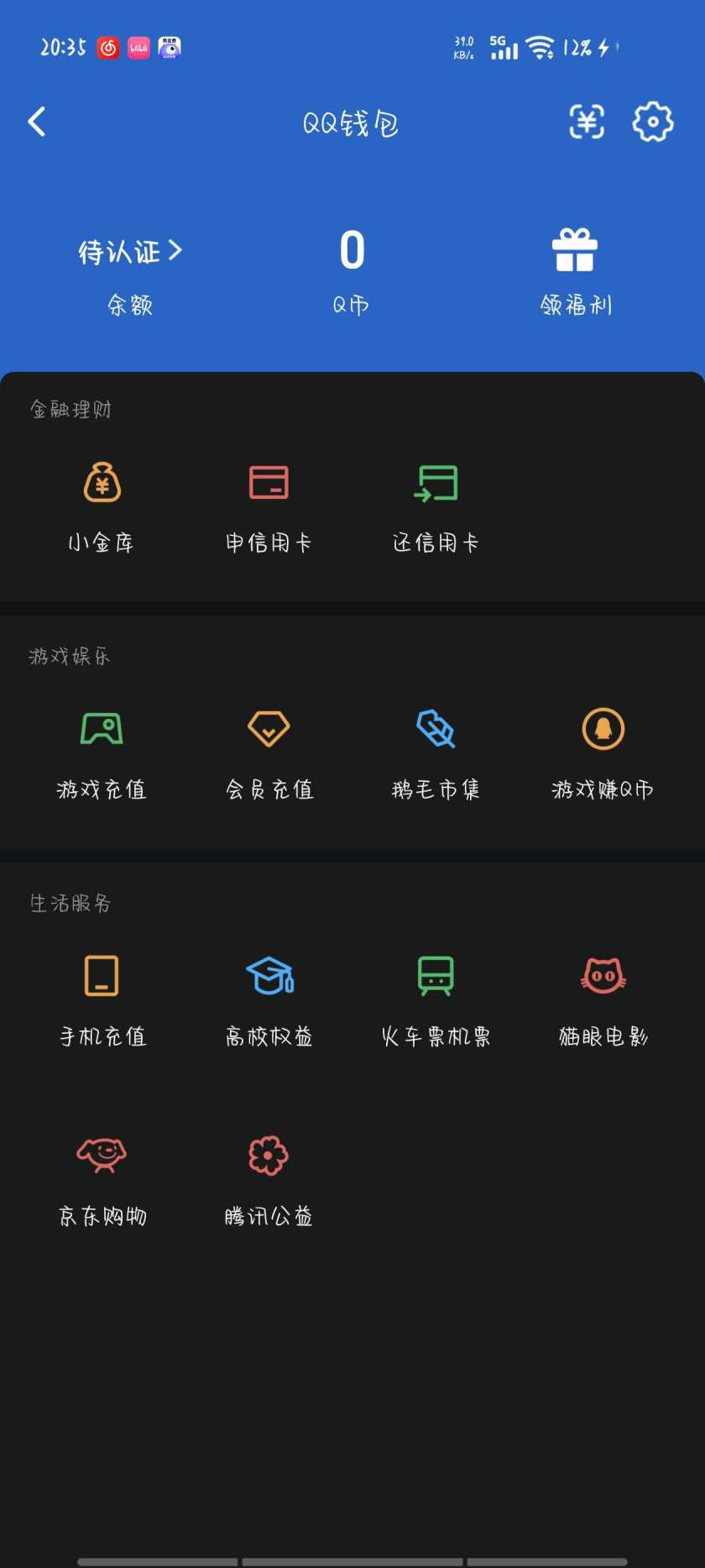Open the 小金库 money bag service

[x=101, y=483]
